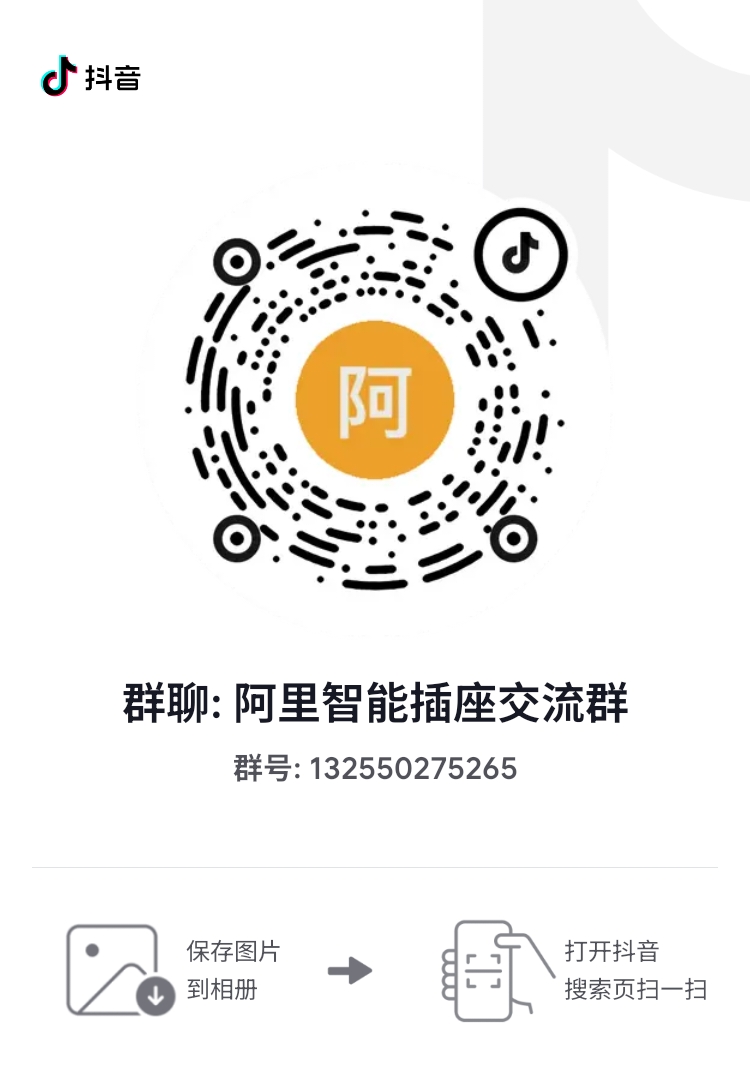The width and height of the screenshot is (750, 1072).
Task: Click the Douyin musical note logo top left
Action: (x=57, y=76)
